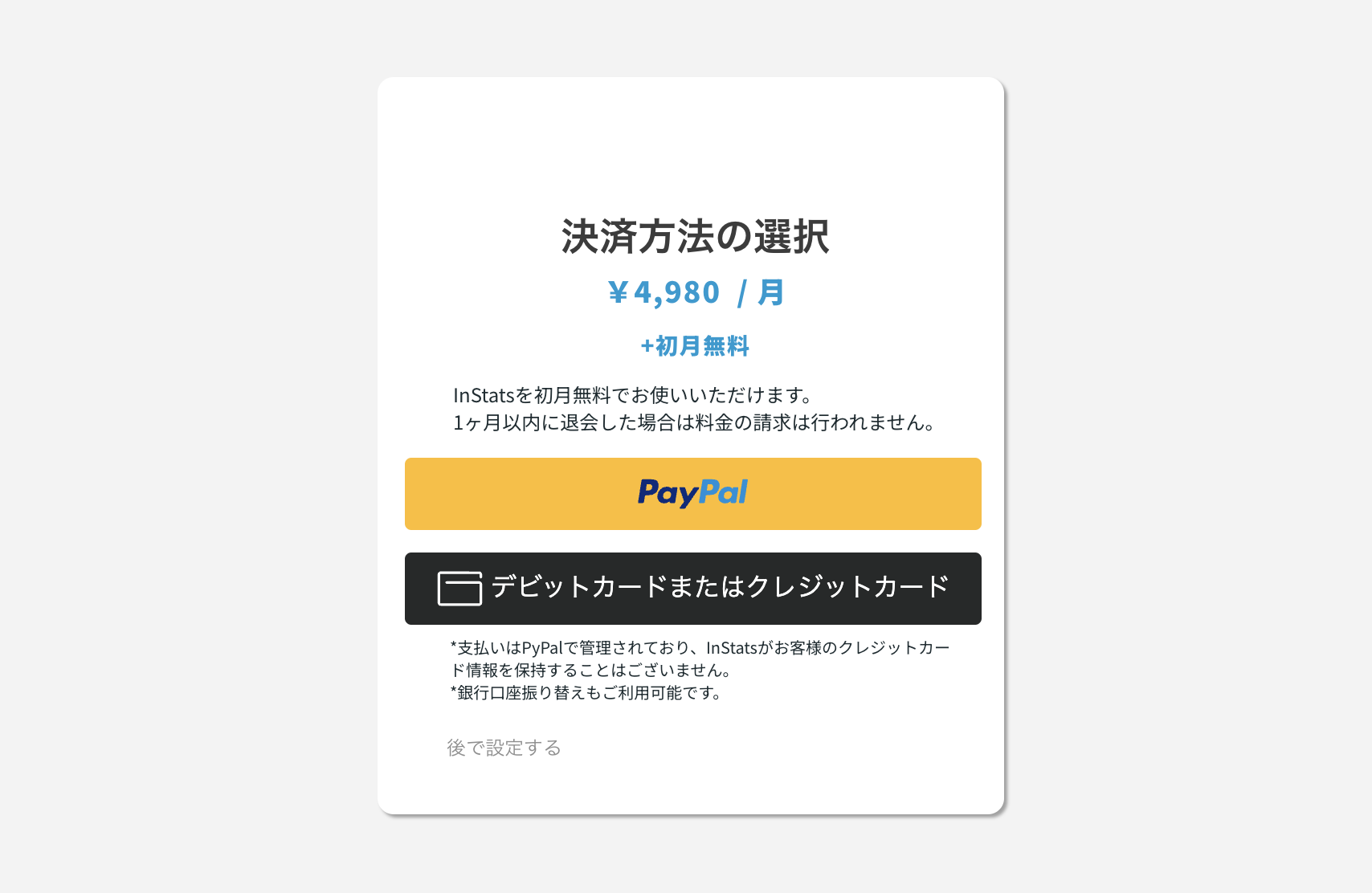The image size is (1372, 893).
Task: Tap 後で設定する to set up later
Action: pyautogui.click(x=504, y=748)
